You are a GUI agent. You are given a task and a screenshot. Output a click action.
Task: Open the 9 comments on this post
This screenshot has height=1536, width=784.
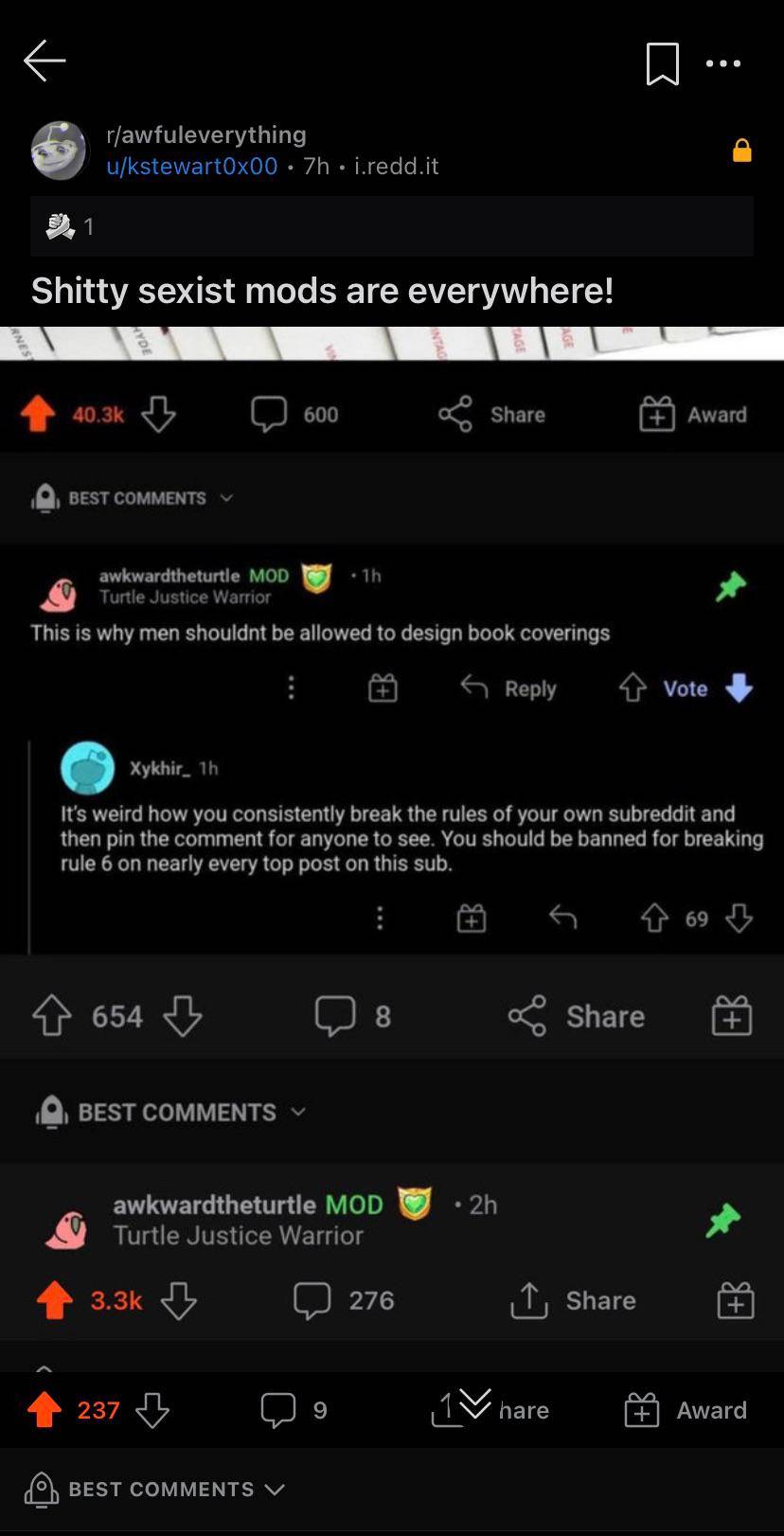click(x=294, y=1410)
